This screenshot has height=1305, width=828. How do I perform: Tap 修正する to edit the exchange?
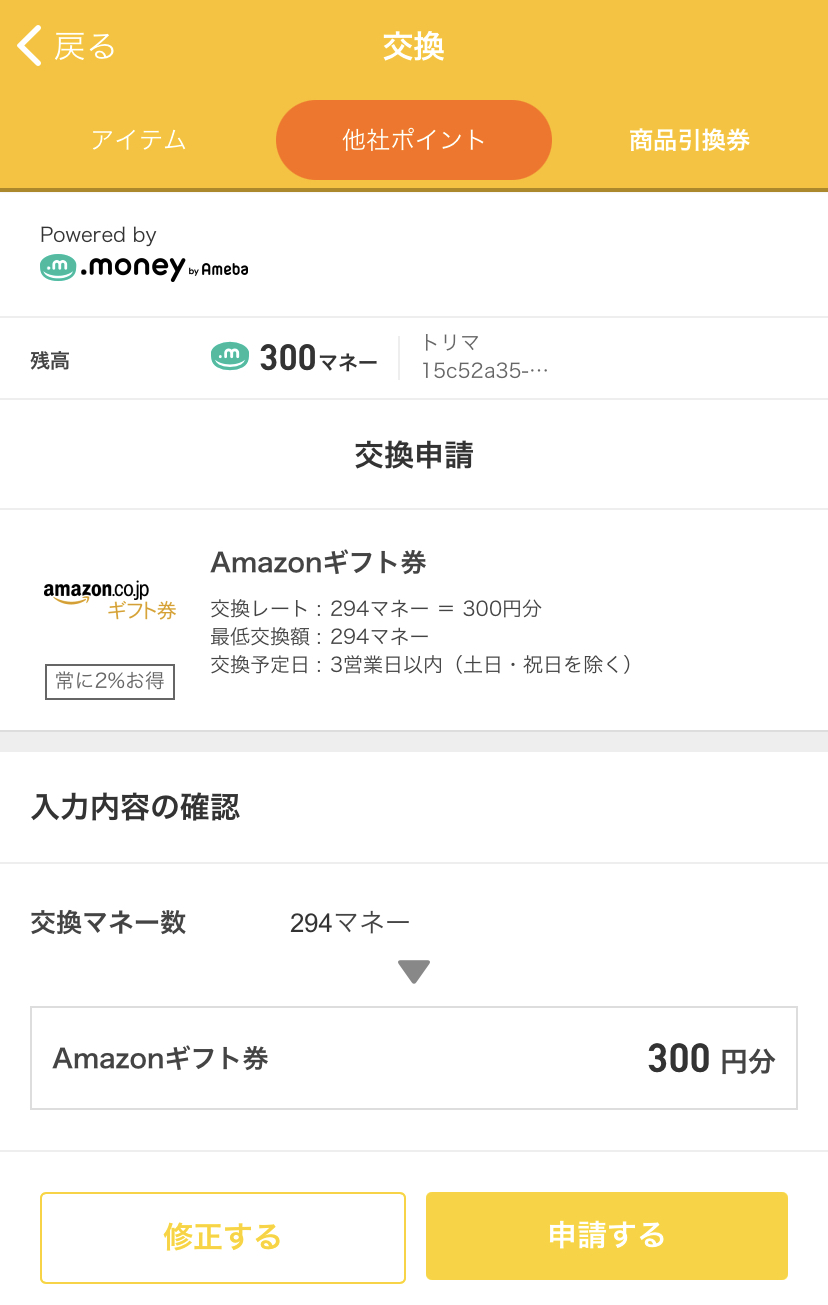click(222, 1237)
